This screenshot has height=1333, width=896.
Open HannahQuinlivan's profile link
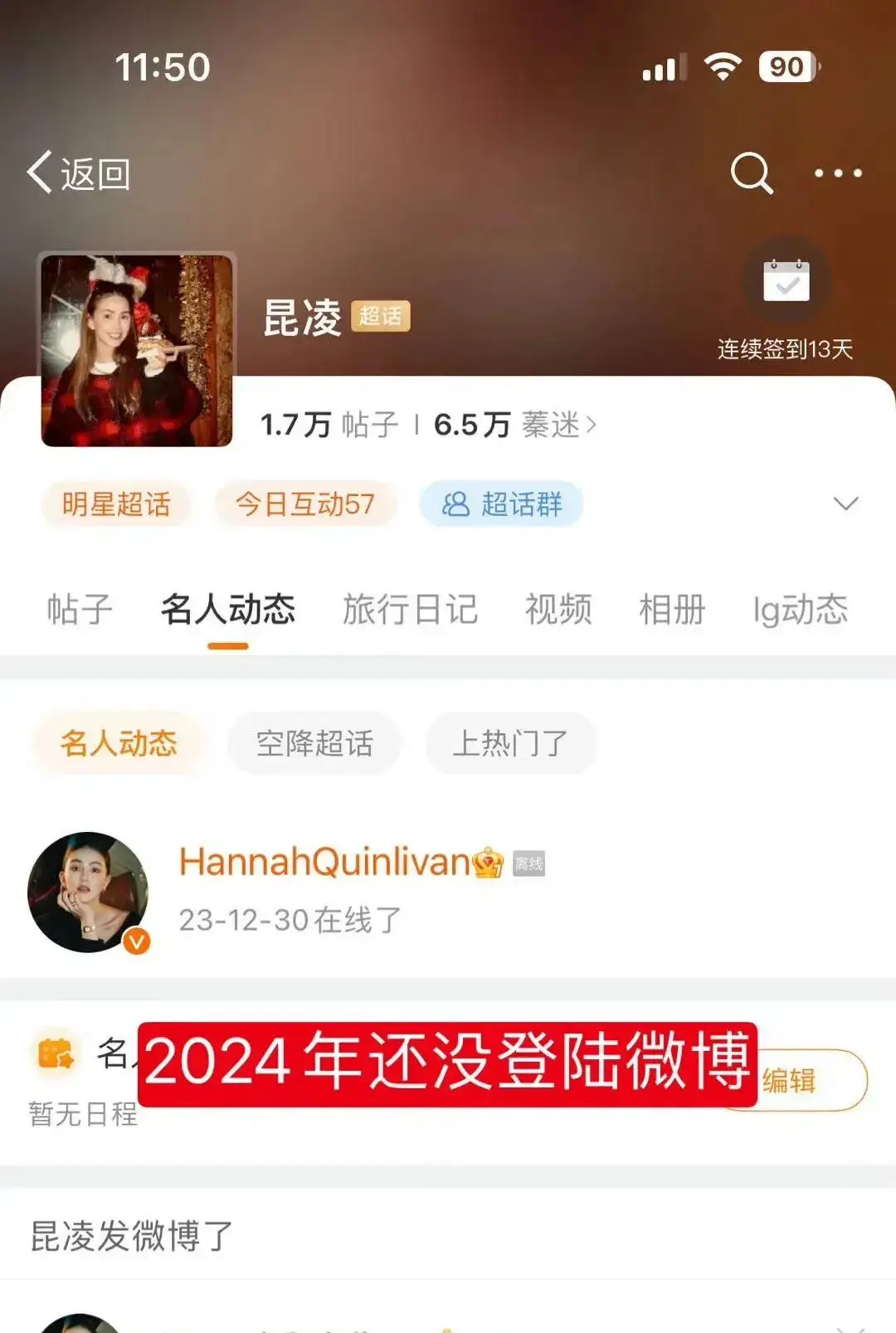[322, 863]
